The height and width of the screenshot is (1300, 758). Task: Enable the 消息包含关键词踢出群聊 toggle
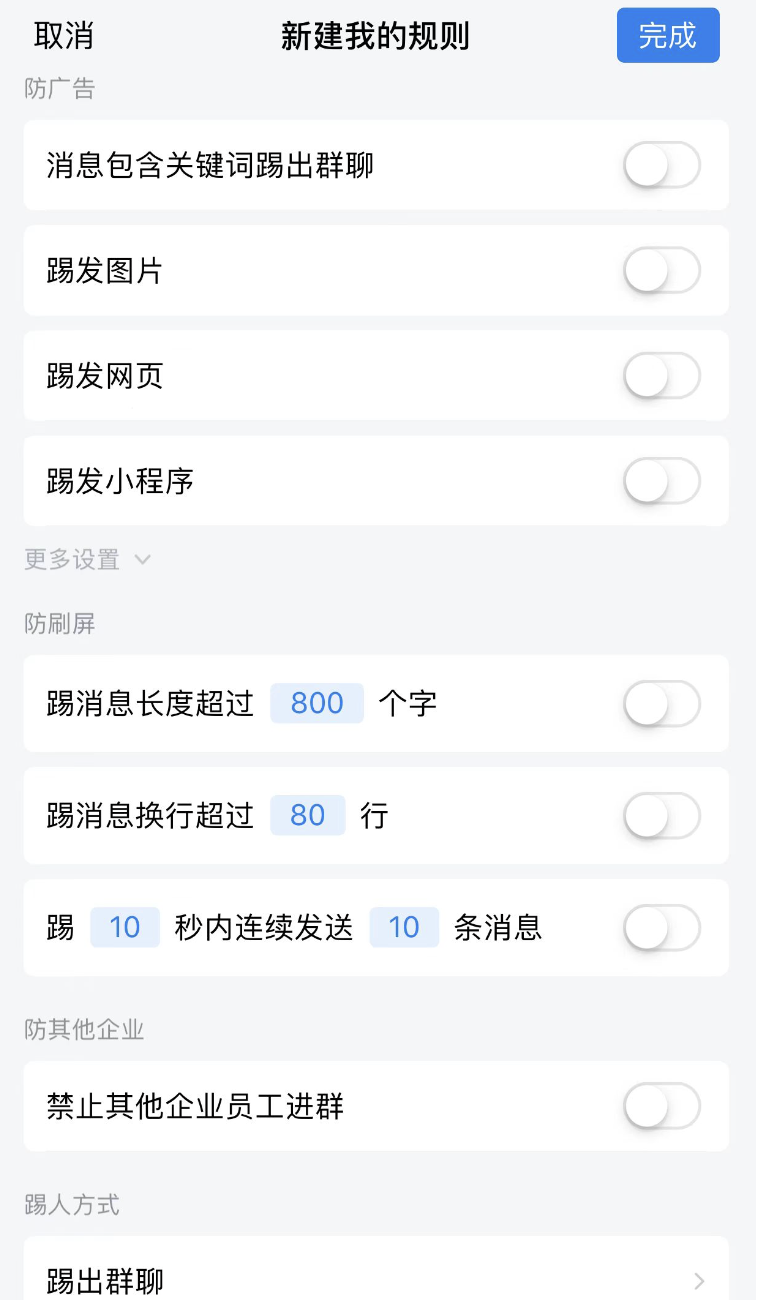[661, 166]
